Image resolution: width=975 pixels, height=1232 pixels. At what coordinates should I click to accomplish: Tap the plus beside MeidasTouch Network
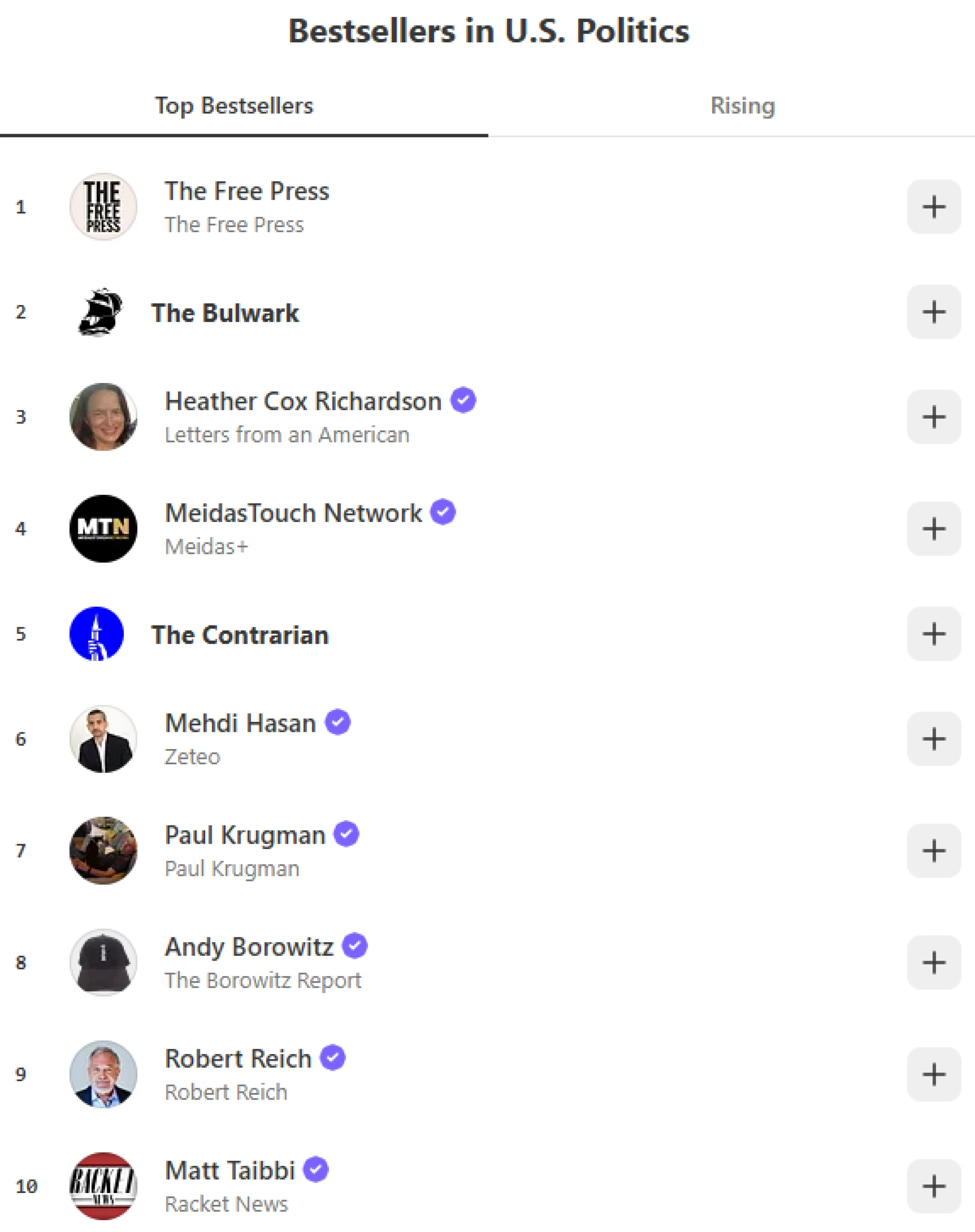point(933,528)
